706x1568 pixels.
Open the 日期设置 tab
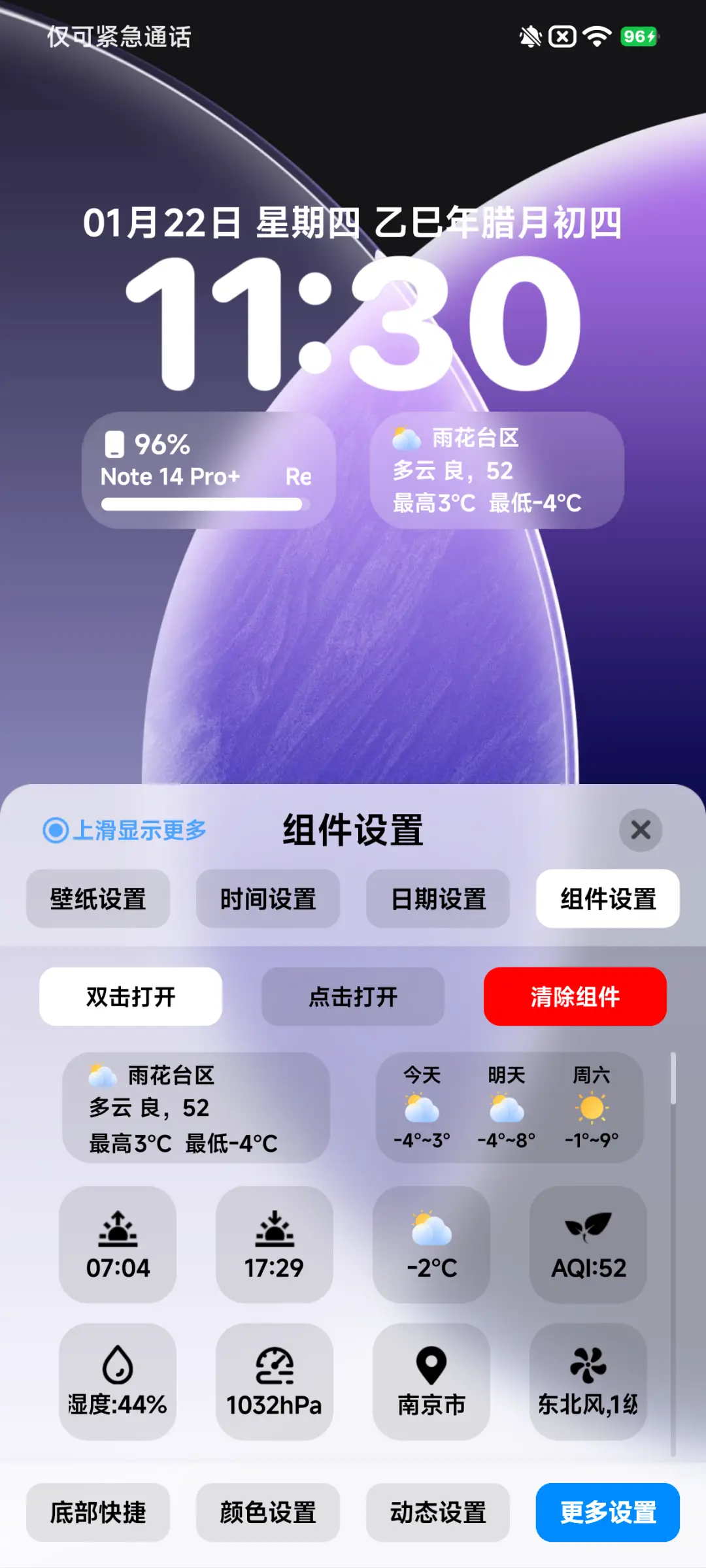click(438, 899)
